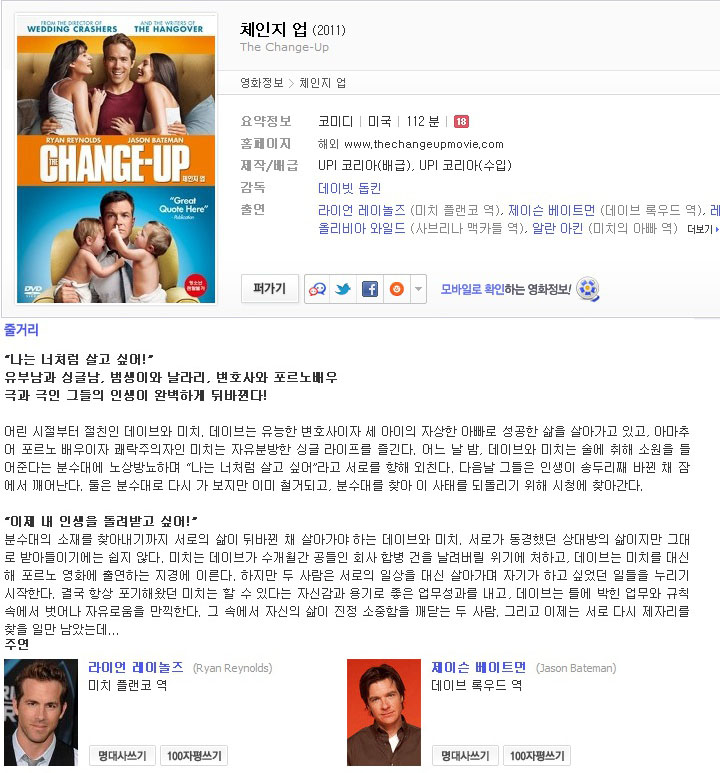Screen dimensions: 720x773
Task: Tap 100자평쓰기 under 라이언 레이놀즈
Action: tap(194, 756)
